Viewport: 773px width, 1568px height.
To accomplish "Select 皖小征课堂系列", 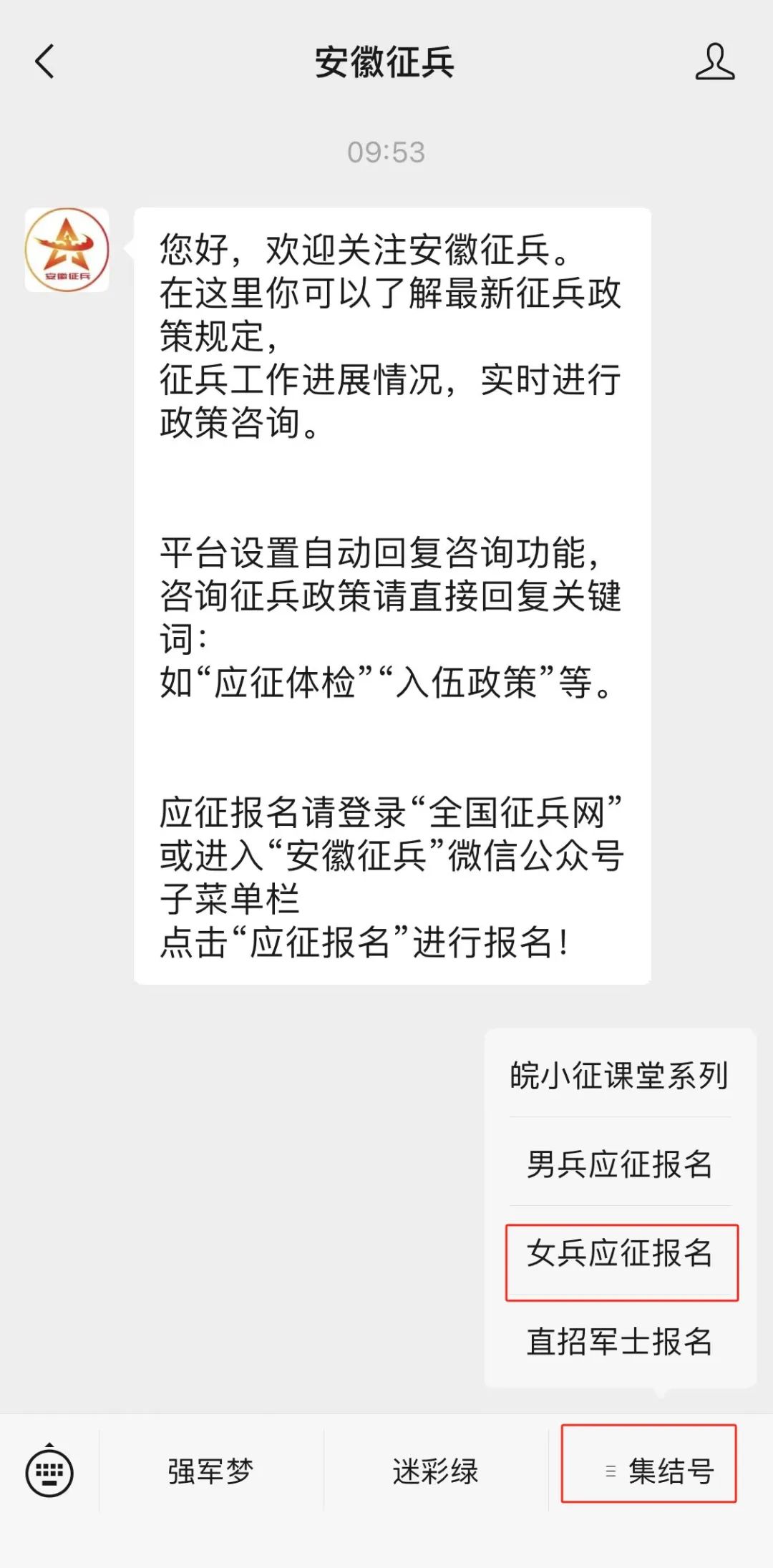I will tap(620, 1075).
